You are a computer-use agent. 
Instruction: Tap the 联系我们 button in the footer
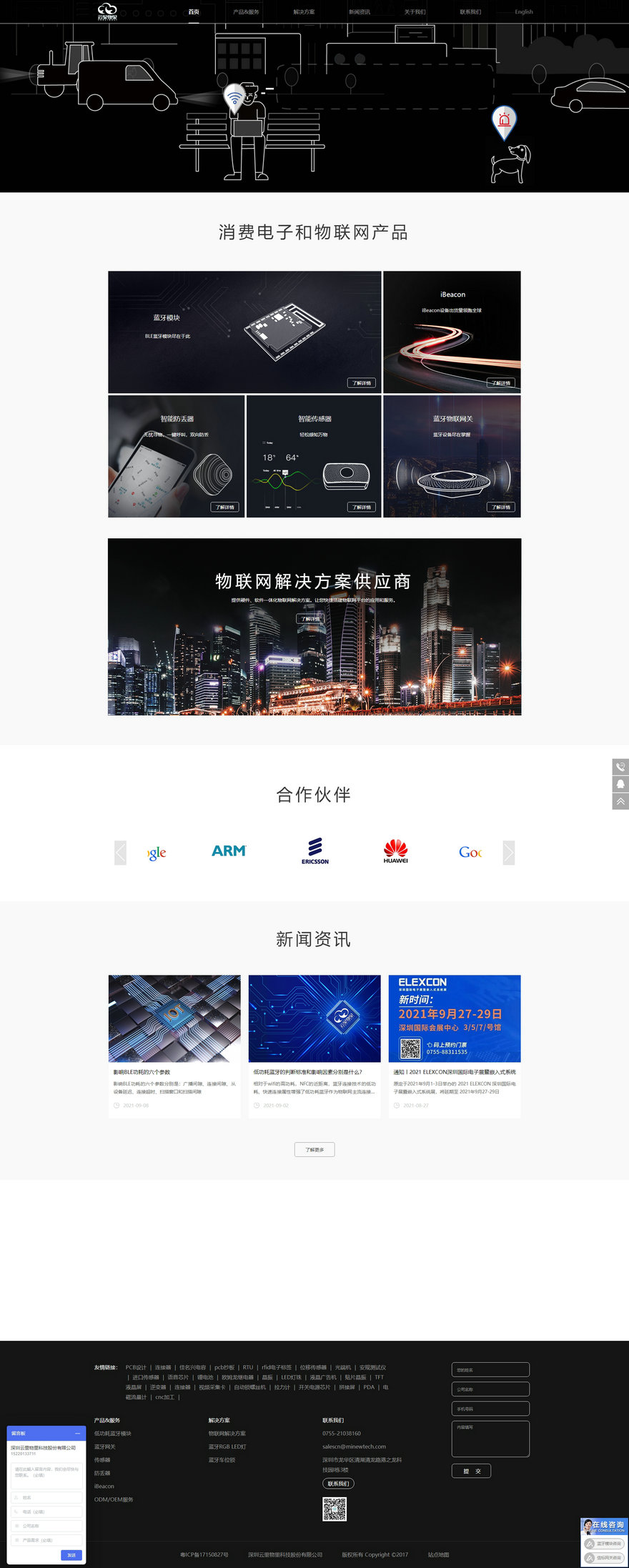tap(338, 1484)
